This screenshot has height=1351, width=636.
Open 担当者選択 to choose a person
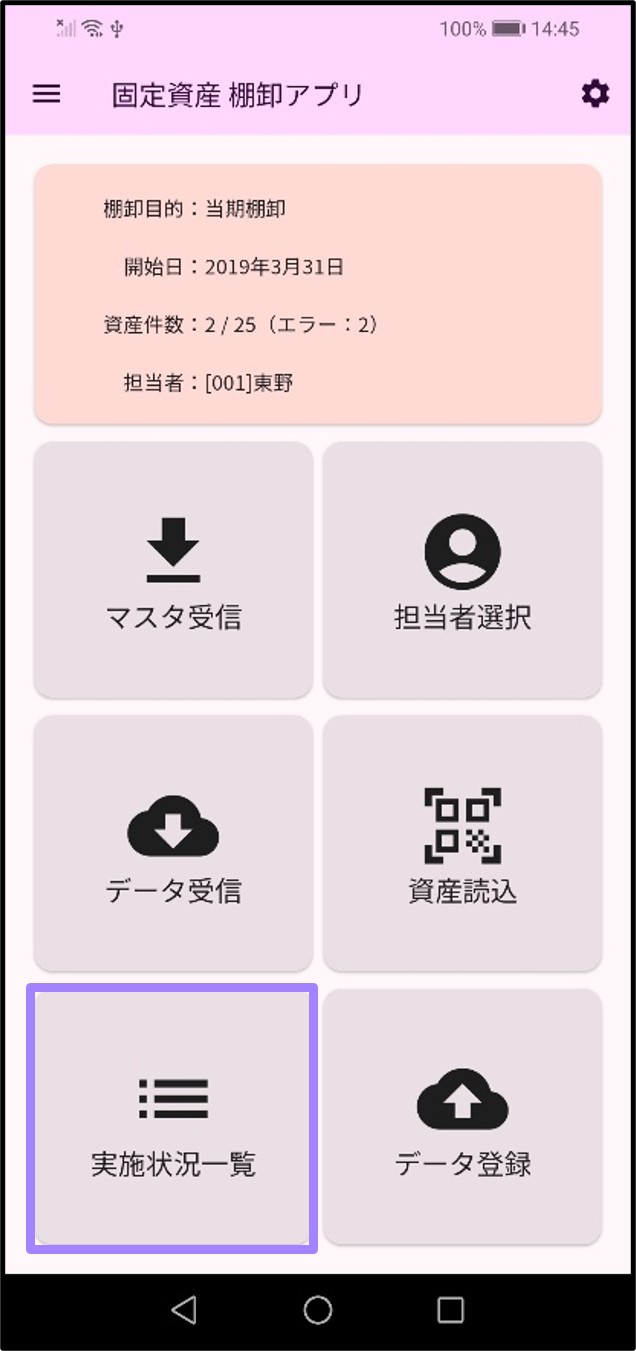pos(462,570)
